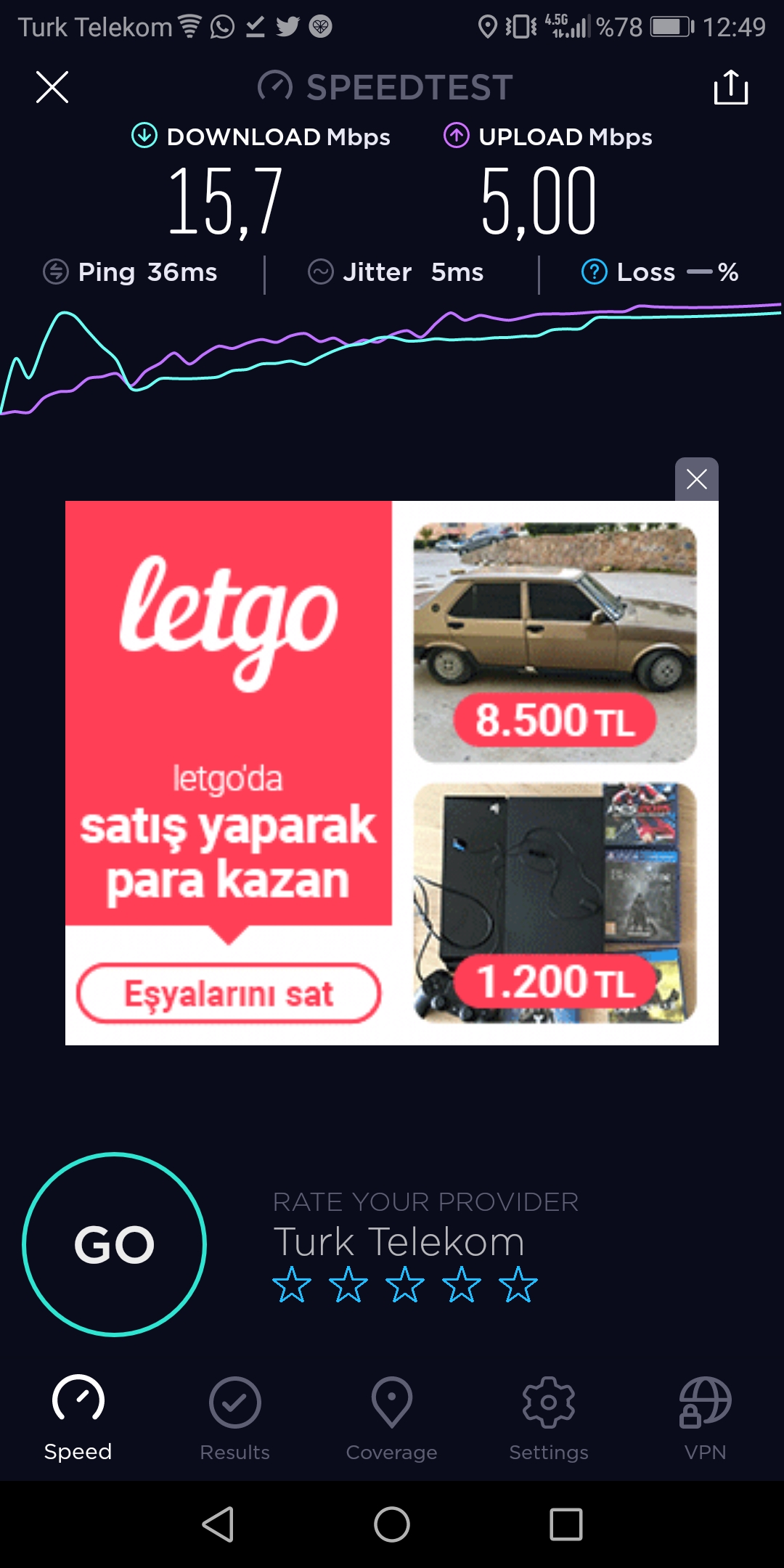The height and width of the screenshot is (1568, 784).
Task: Open the letgo ad banner
Action: (392, 773)
